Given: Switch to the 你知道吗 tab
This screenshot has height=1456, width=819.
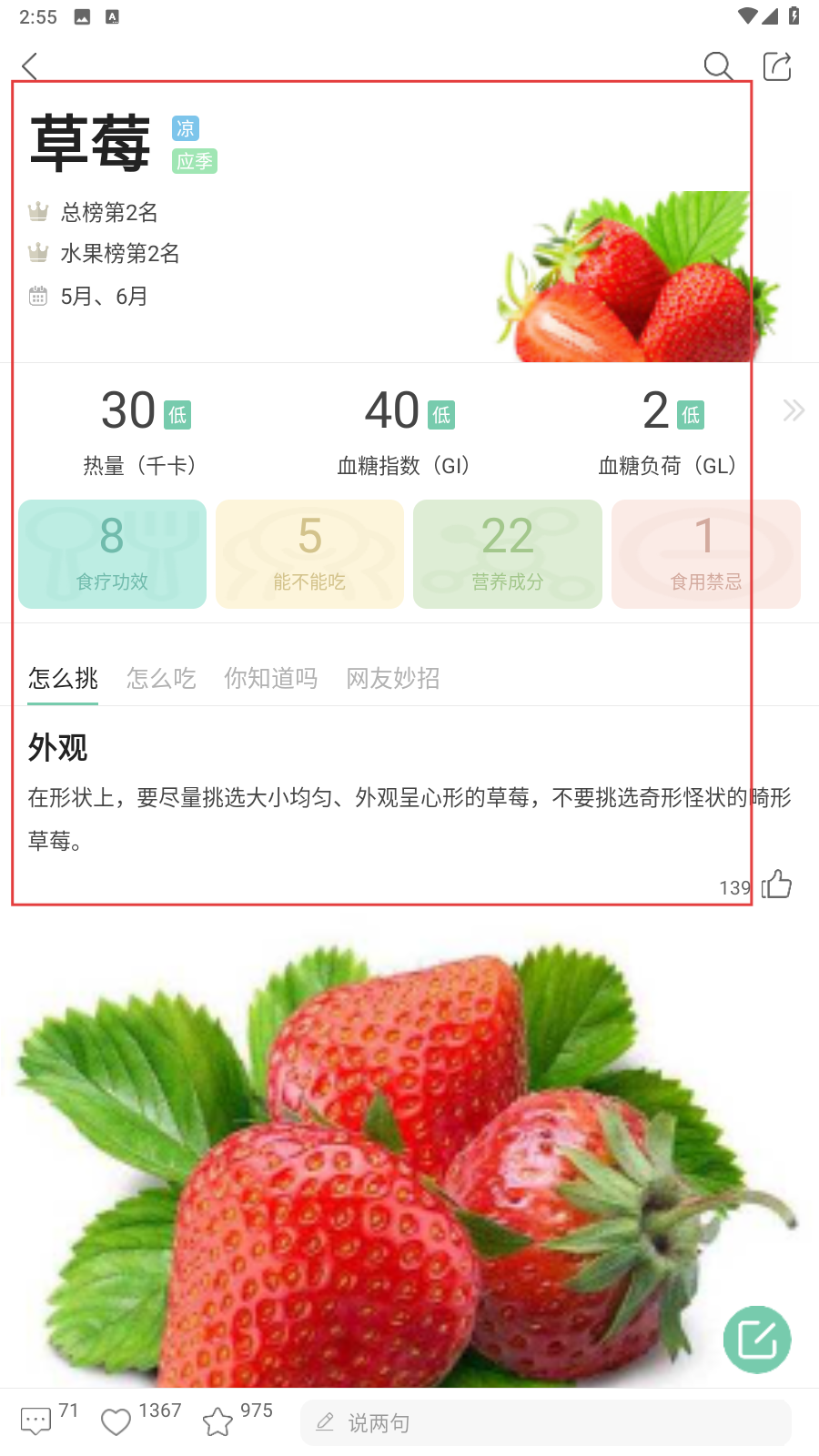Looking at the screenshot, I should (x=270, y=678).
